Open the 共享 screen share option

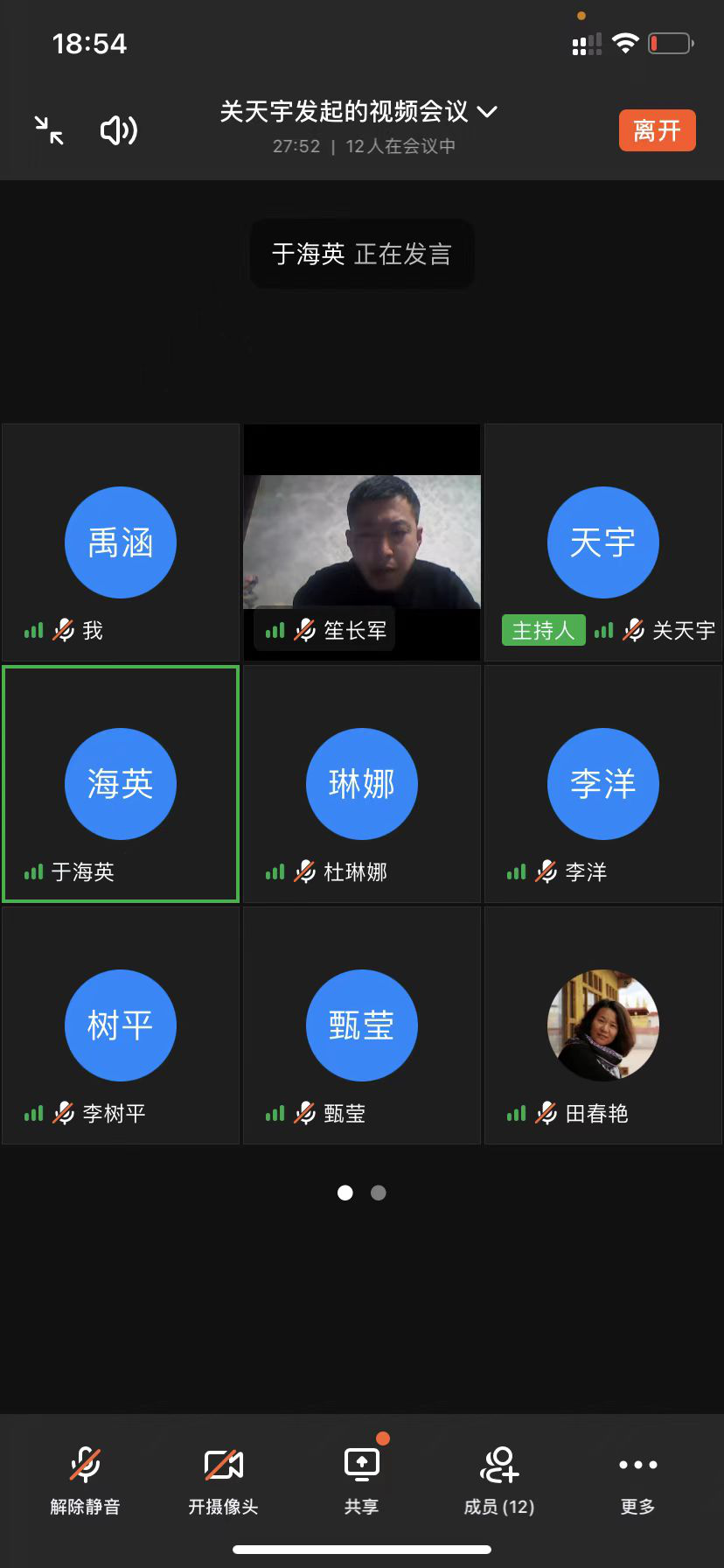point(361,1480)
